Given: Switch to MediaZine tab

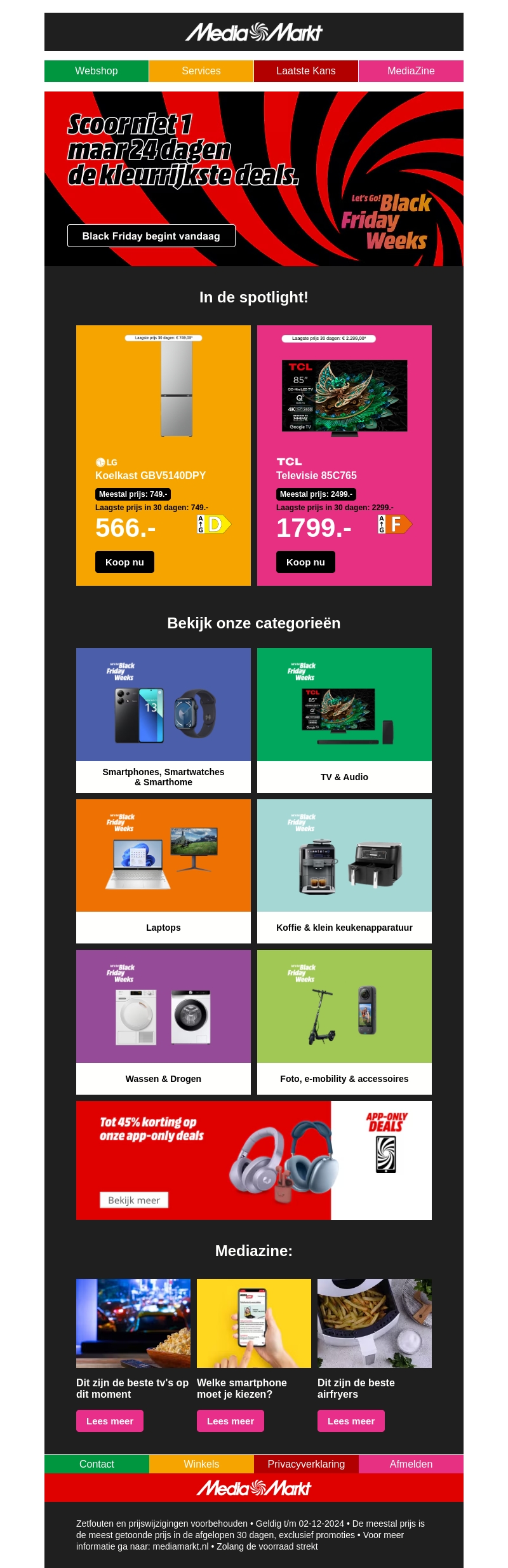Looking at the screenshot, I should 411,71.
